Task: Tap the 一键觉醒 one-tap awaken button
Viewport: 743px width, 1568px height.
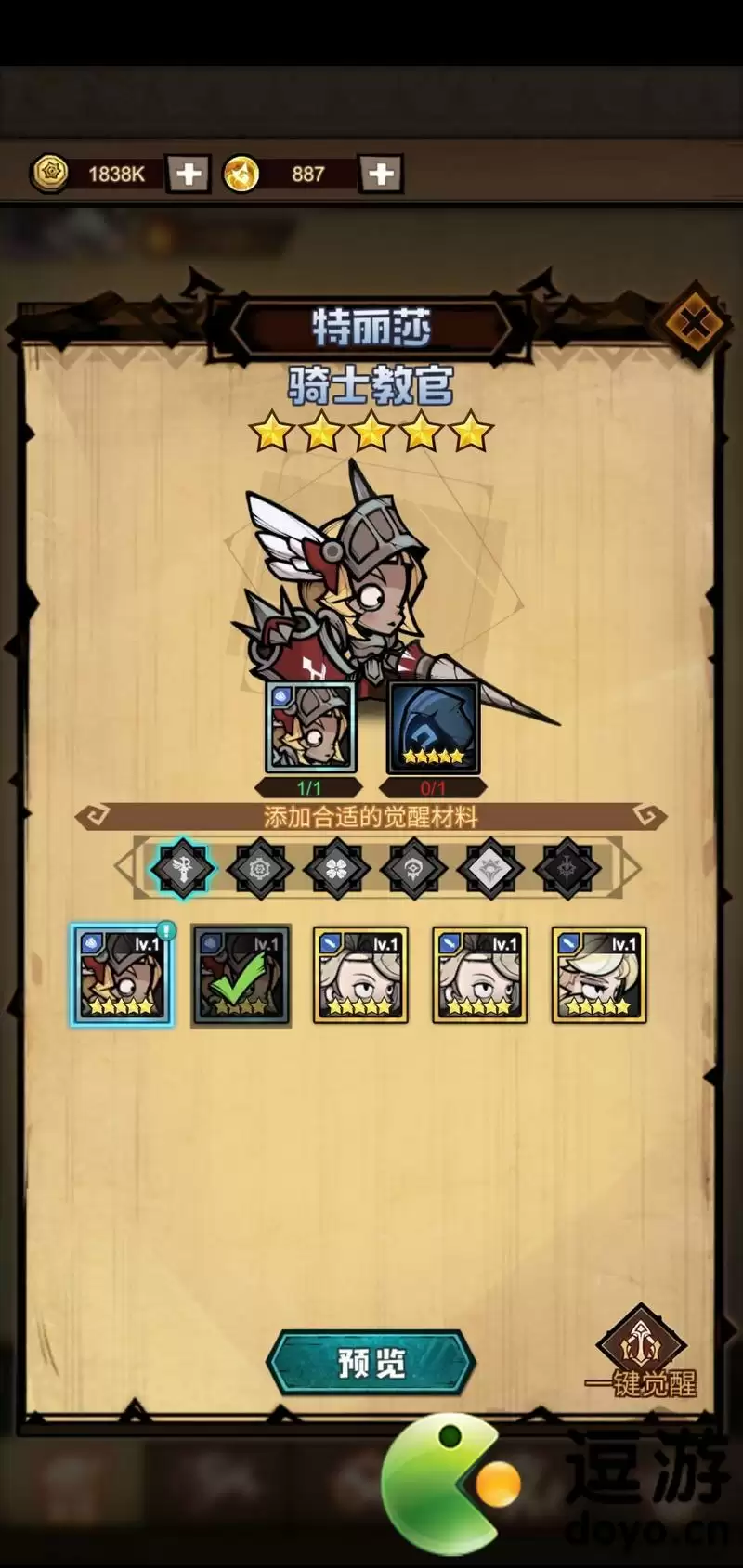Action: (641, 1352)
